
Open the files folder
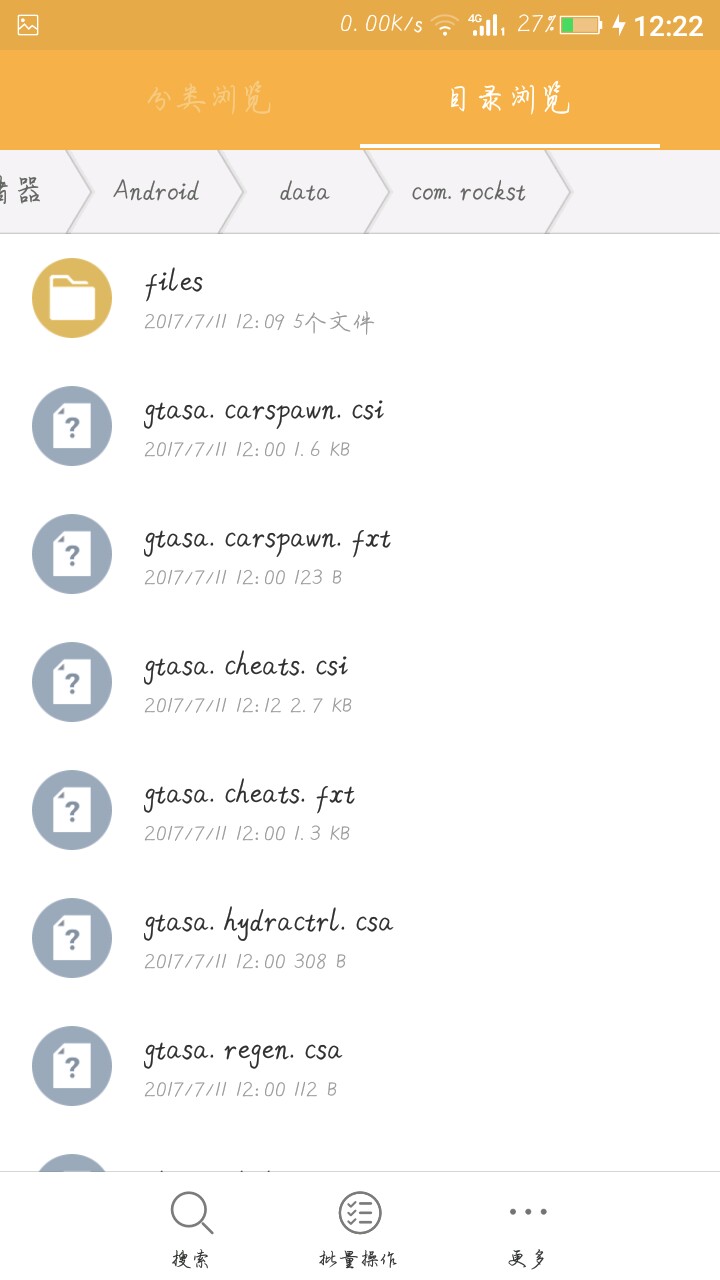[x=360, y=298]
